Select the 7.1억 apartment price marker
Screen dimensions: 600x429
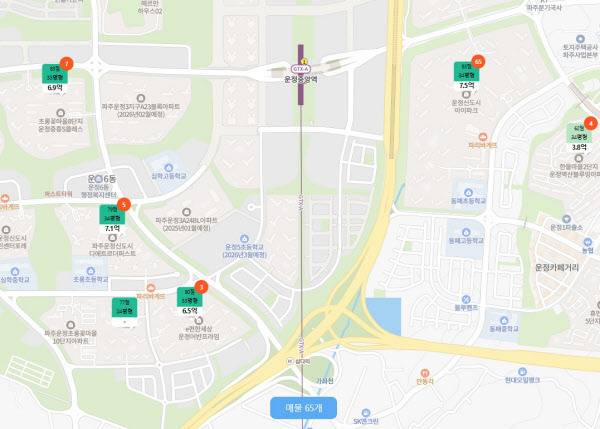111,218
